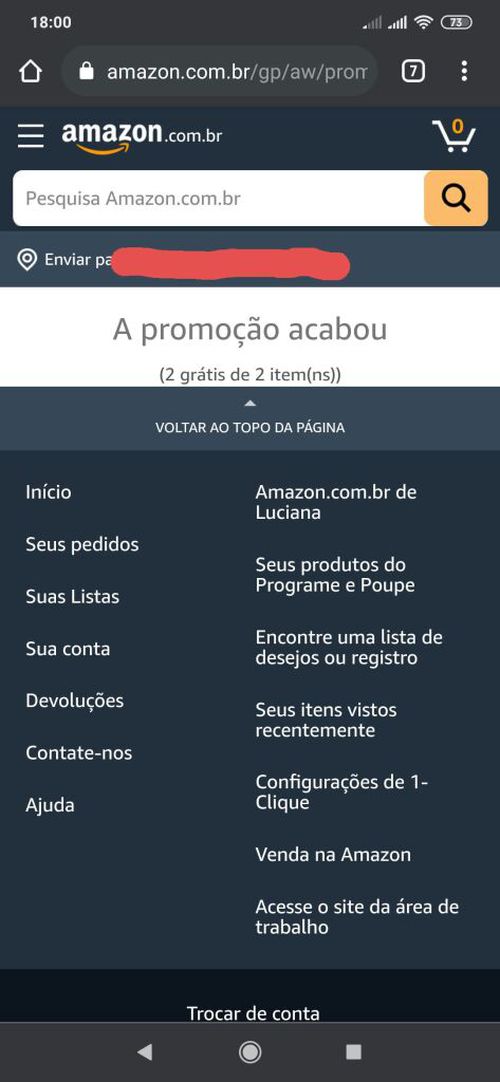Open Seus itens vistos recentemente
Image resolution: width=500 pixels, height=1082 pixels.
pyautogui.click(x=326, y=720)
